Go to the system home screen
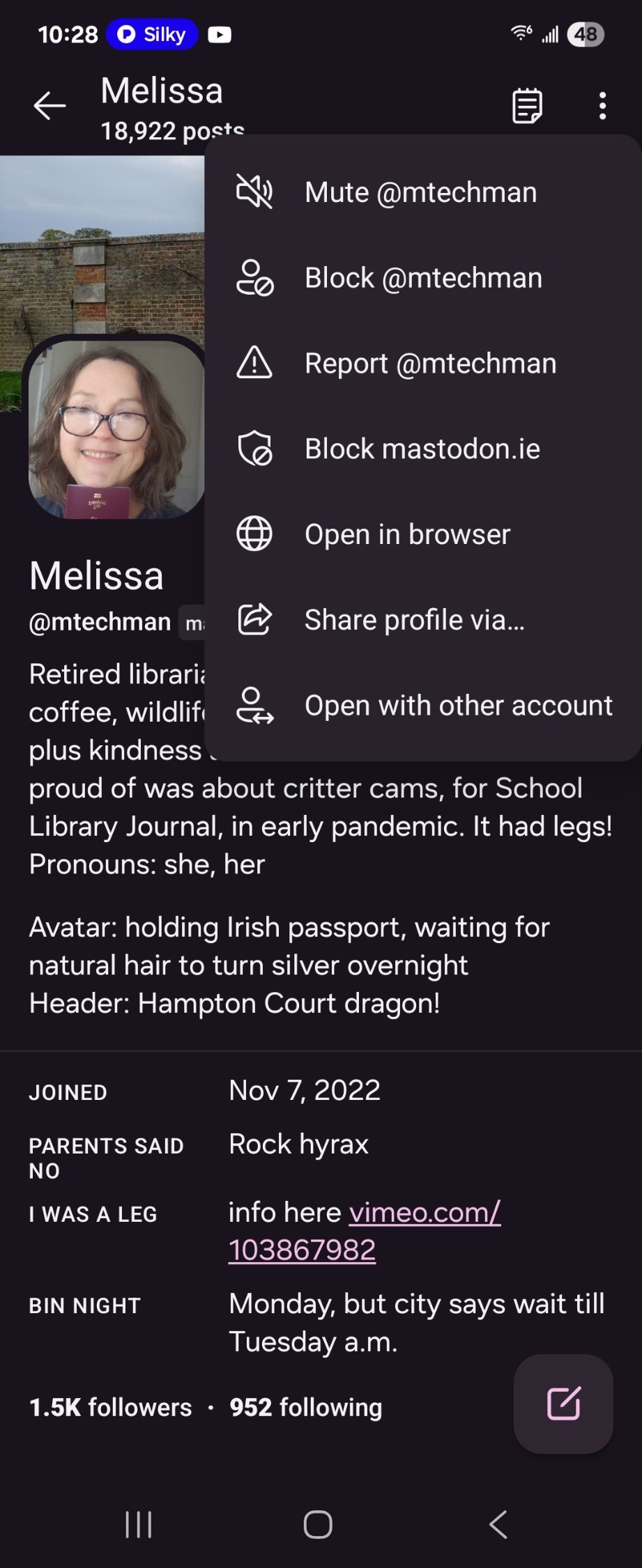Viewport: 642px width, 1568px height. pos(318,1525)
